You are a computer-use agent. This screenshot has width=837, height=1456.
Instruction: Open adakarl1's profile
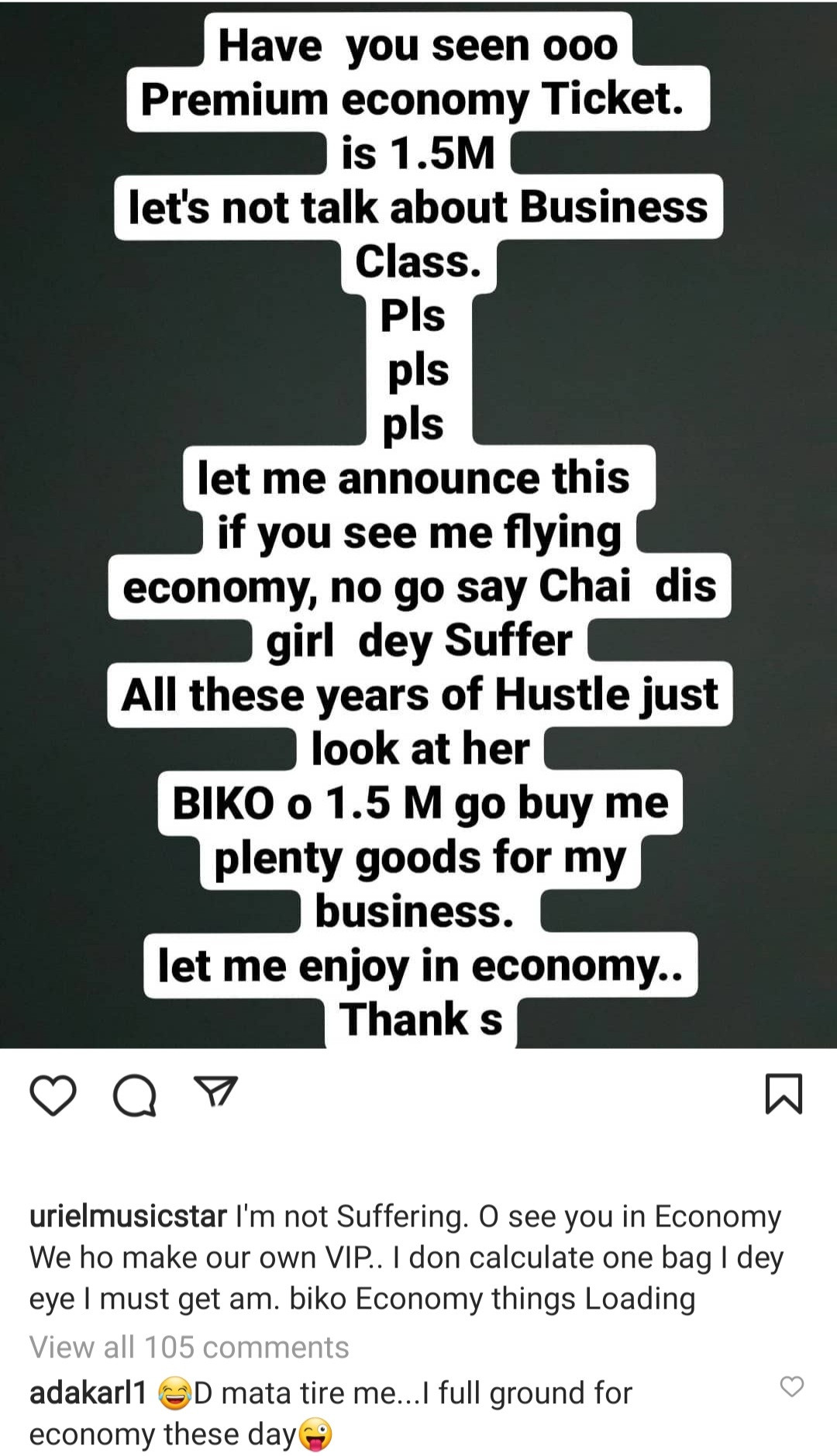coord(88,1392)
